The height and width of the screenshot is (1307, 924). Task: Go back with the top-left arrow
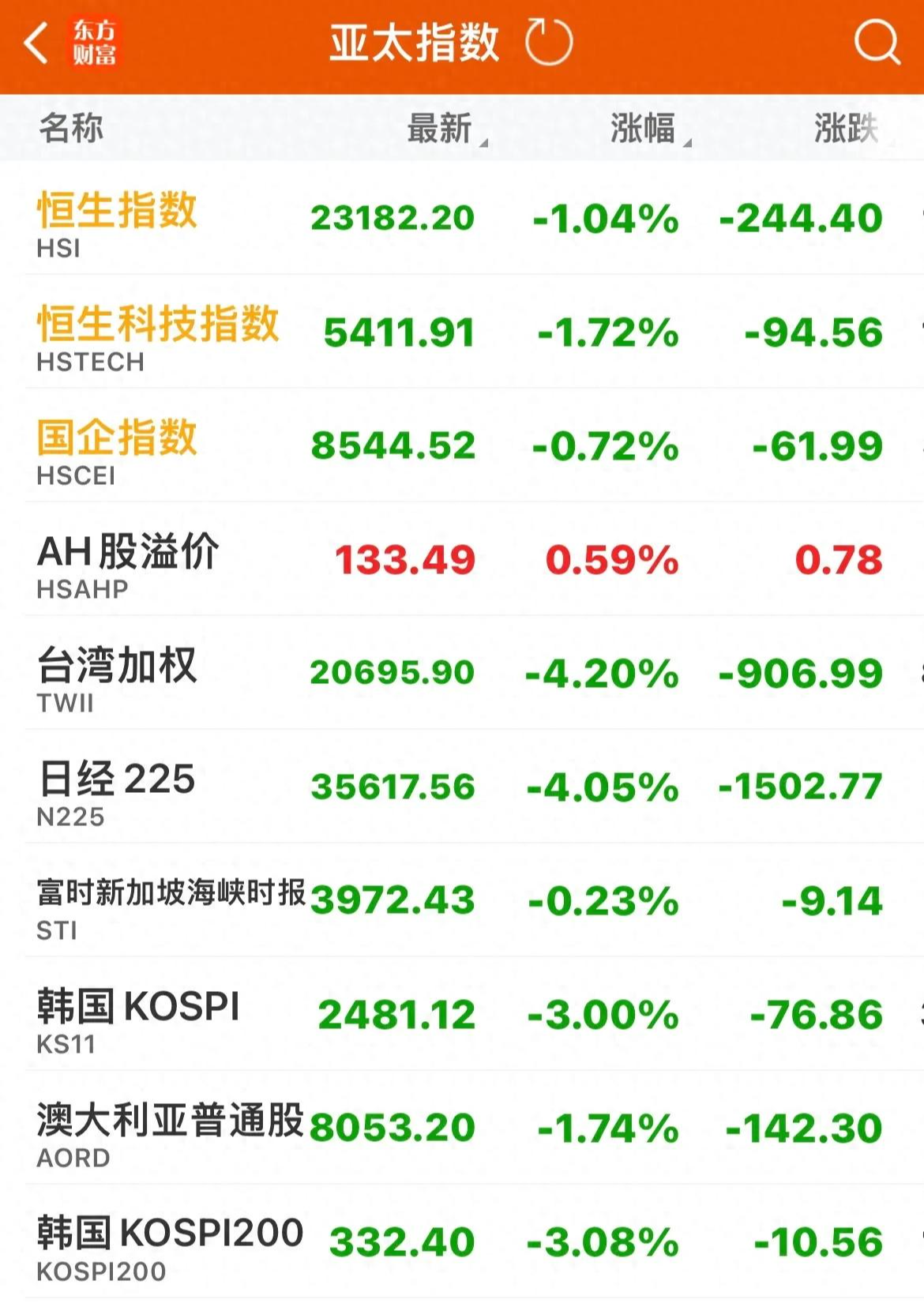click(36, 43)
